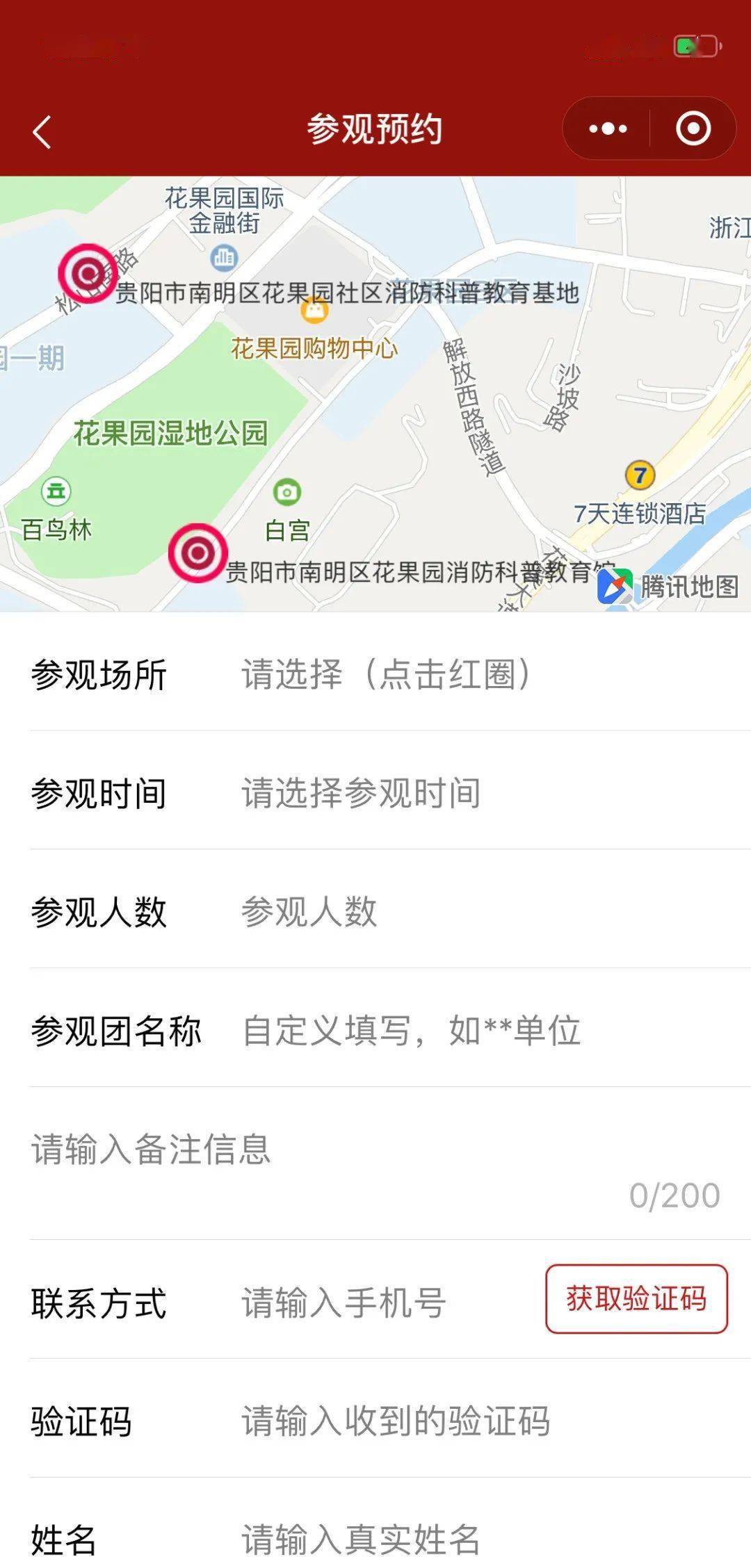Select the red marker for 花果园社区消防科普教育基地

point(88,273)
